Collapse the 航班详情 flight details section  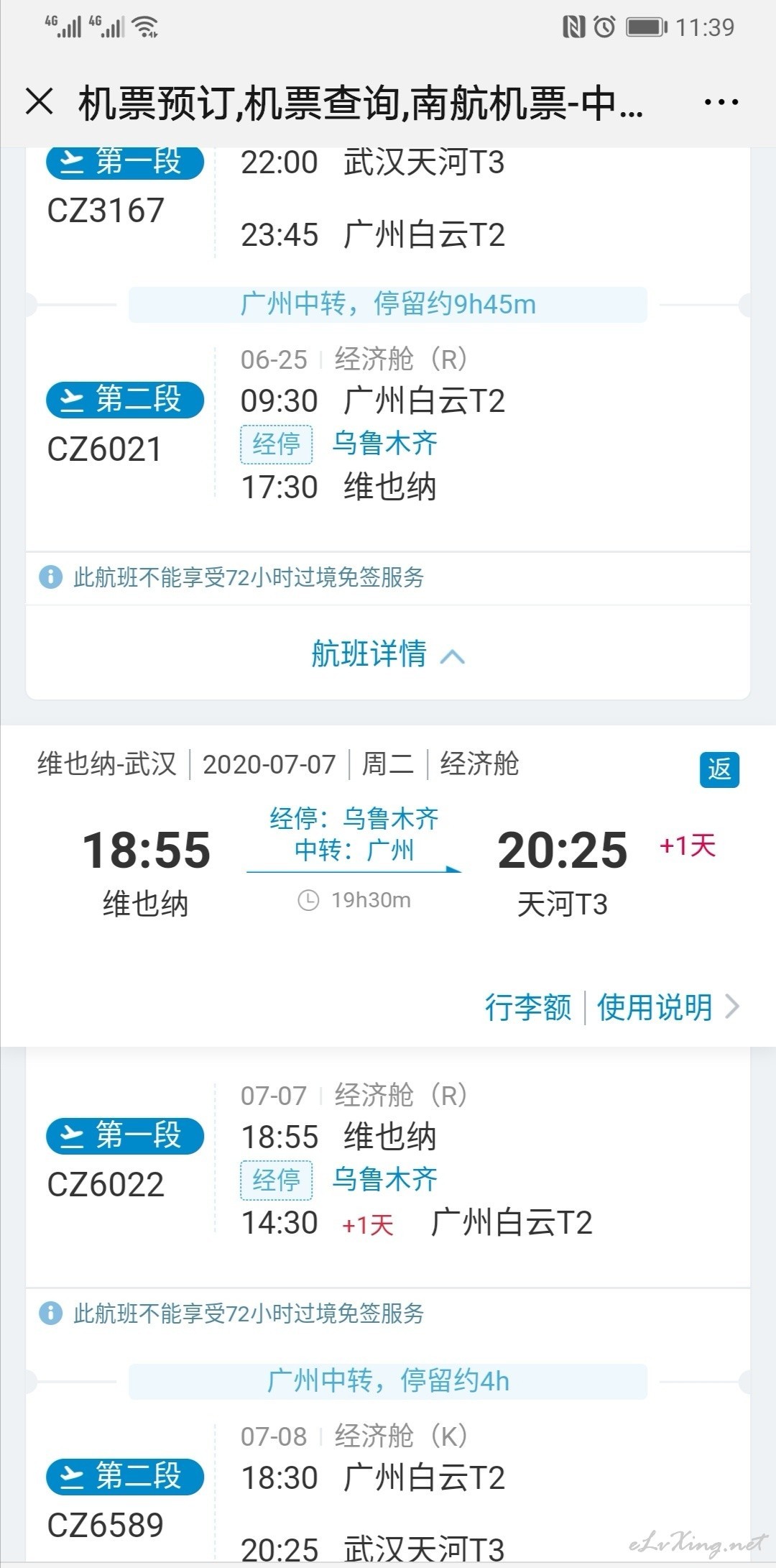[388, 654]
